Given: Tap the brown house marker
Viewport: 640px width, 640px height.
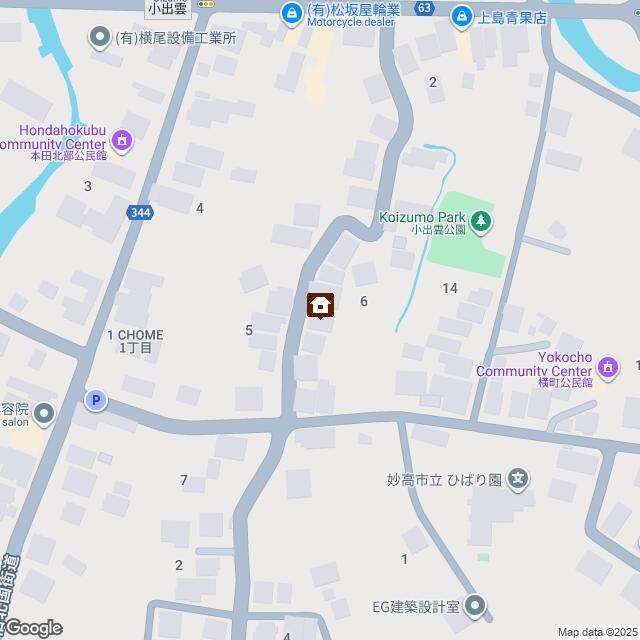Looking at the screenshot, I should coord(320,304).
